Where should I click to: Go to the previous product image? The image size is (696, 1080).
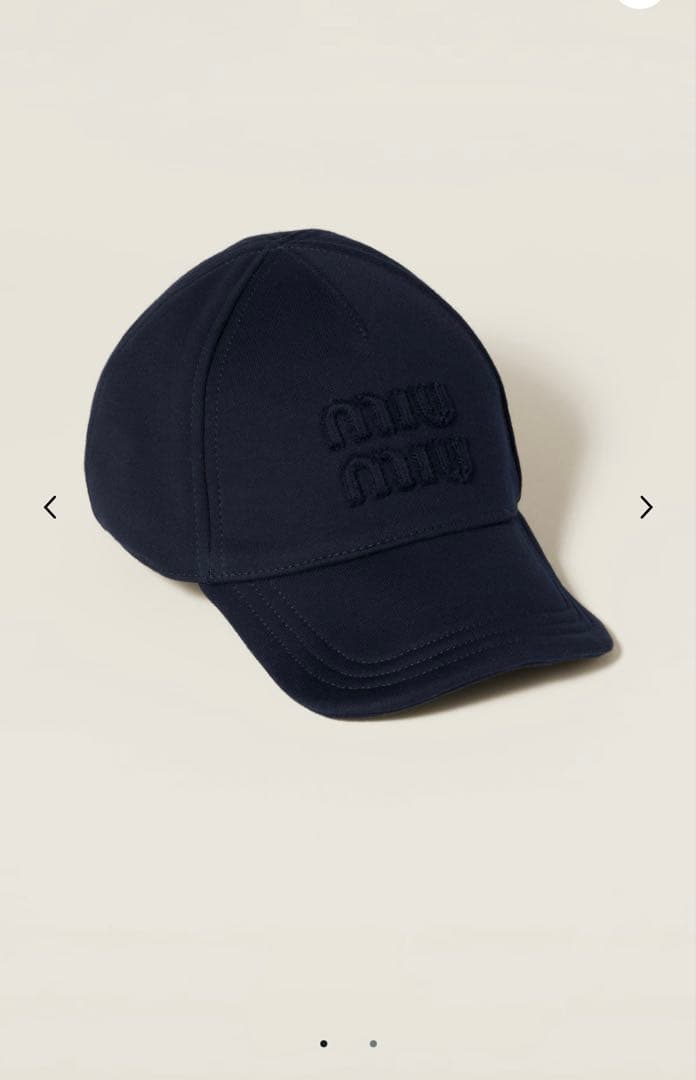pos(50,507)
